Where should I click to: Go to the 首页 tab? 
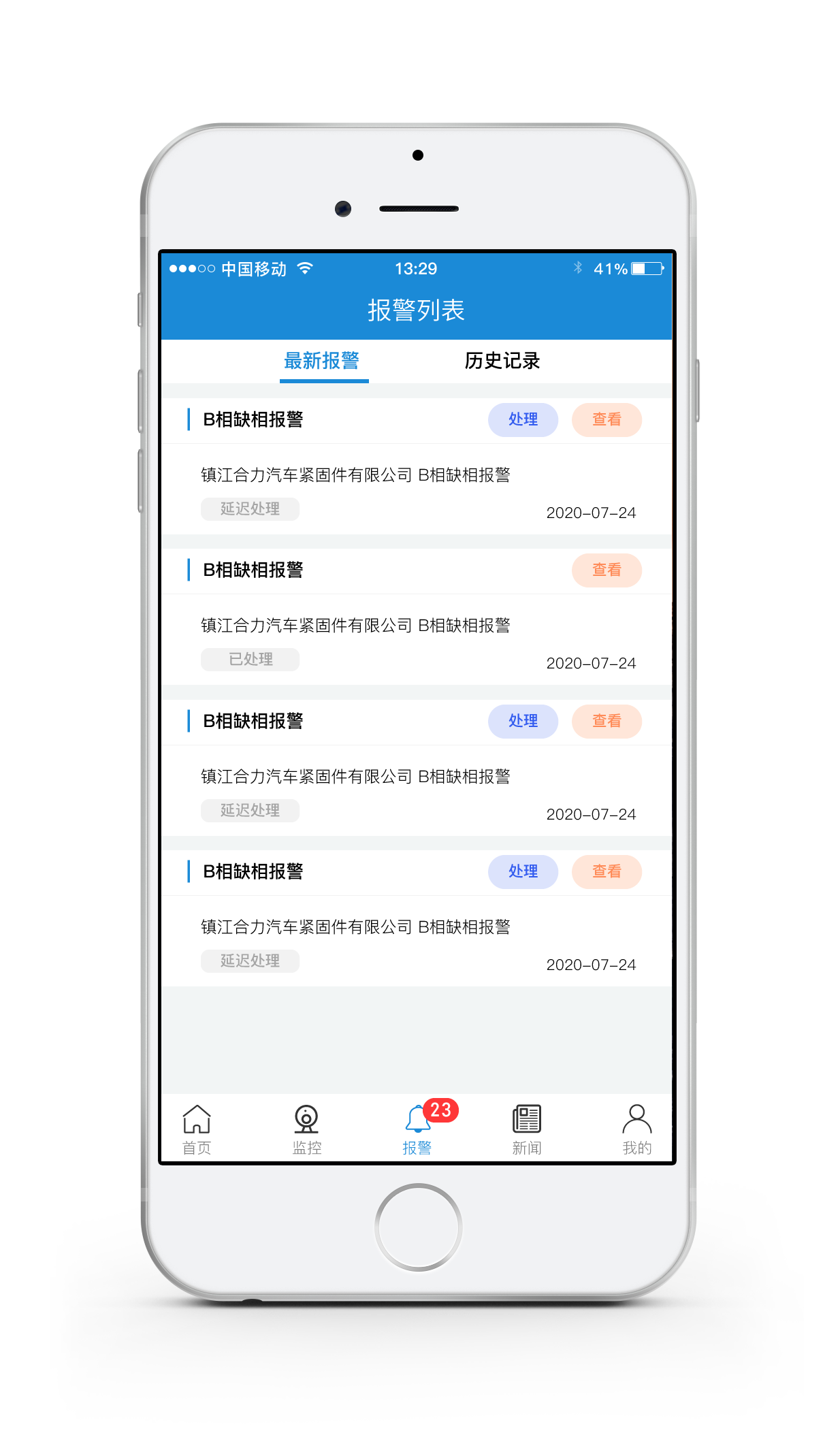click(x=197, y=1129)
